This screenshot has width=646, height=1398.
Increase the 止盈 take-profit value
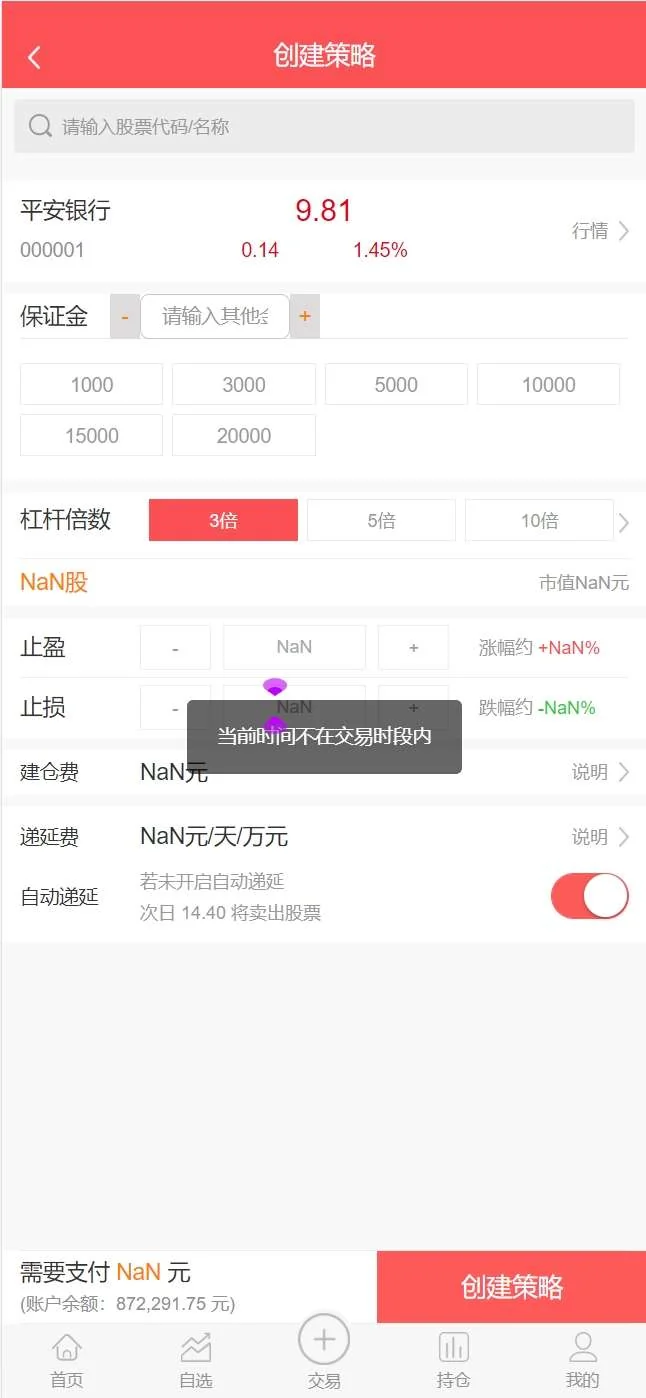pos(413,648)
